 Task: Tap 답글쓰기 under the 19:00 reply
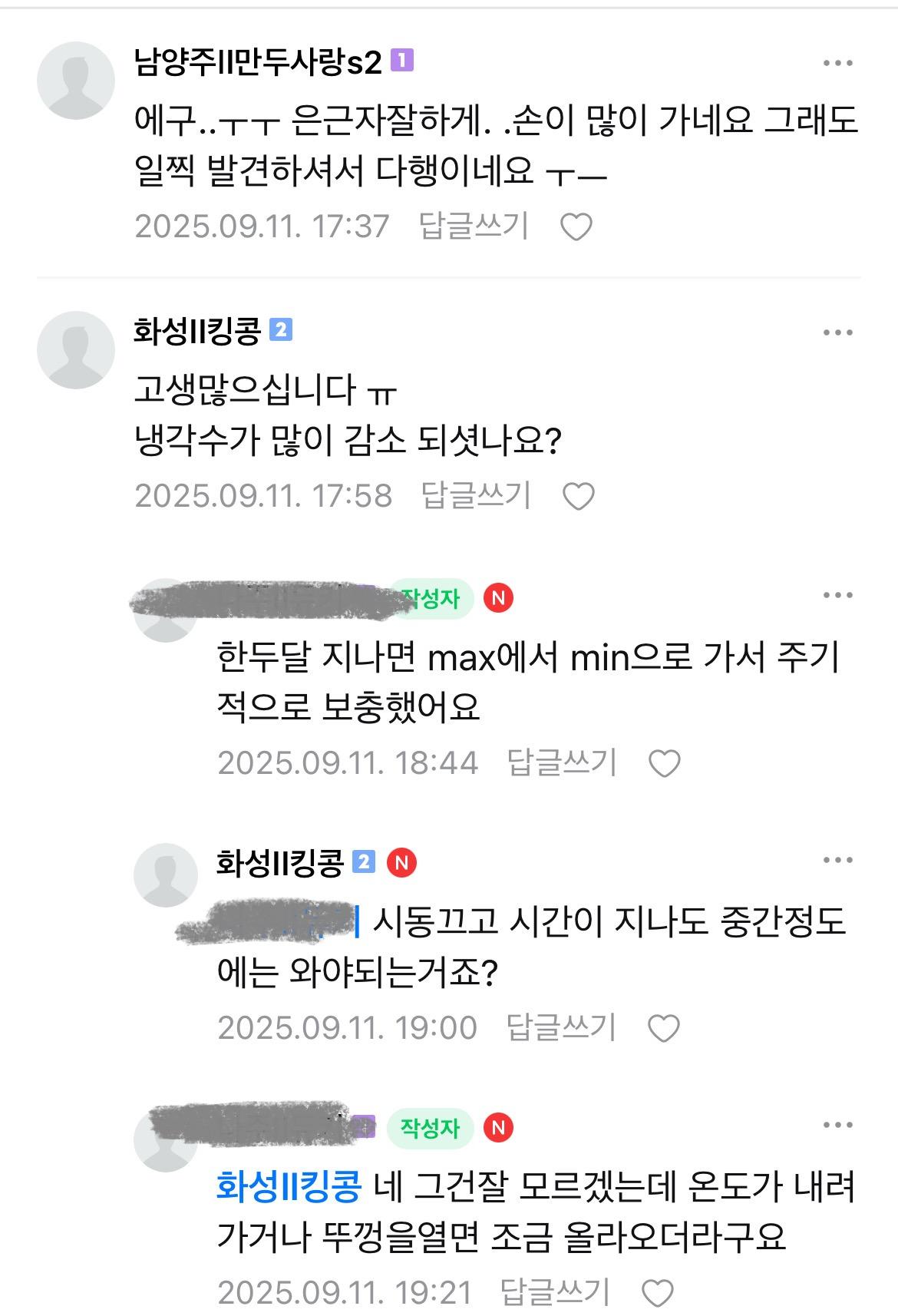point(561,1028)
